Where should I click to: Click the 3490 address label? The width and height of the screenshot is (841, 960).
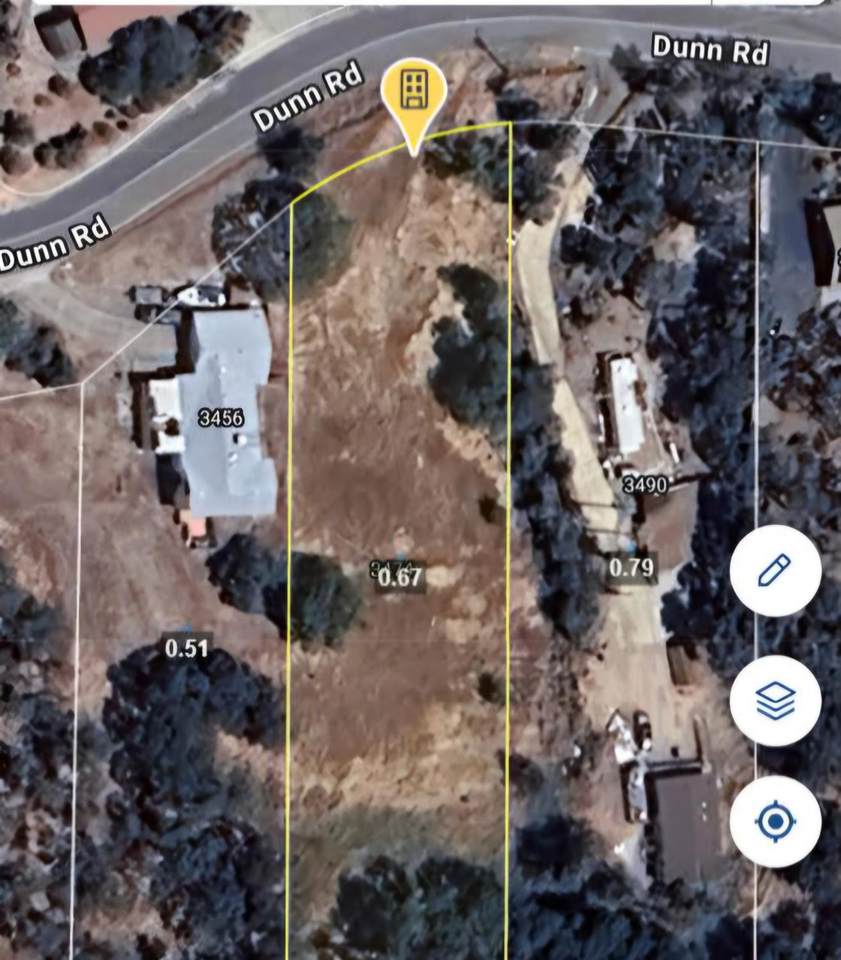point(645,486)
